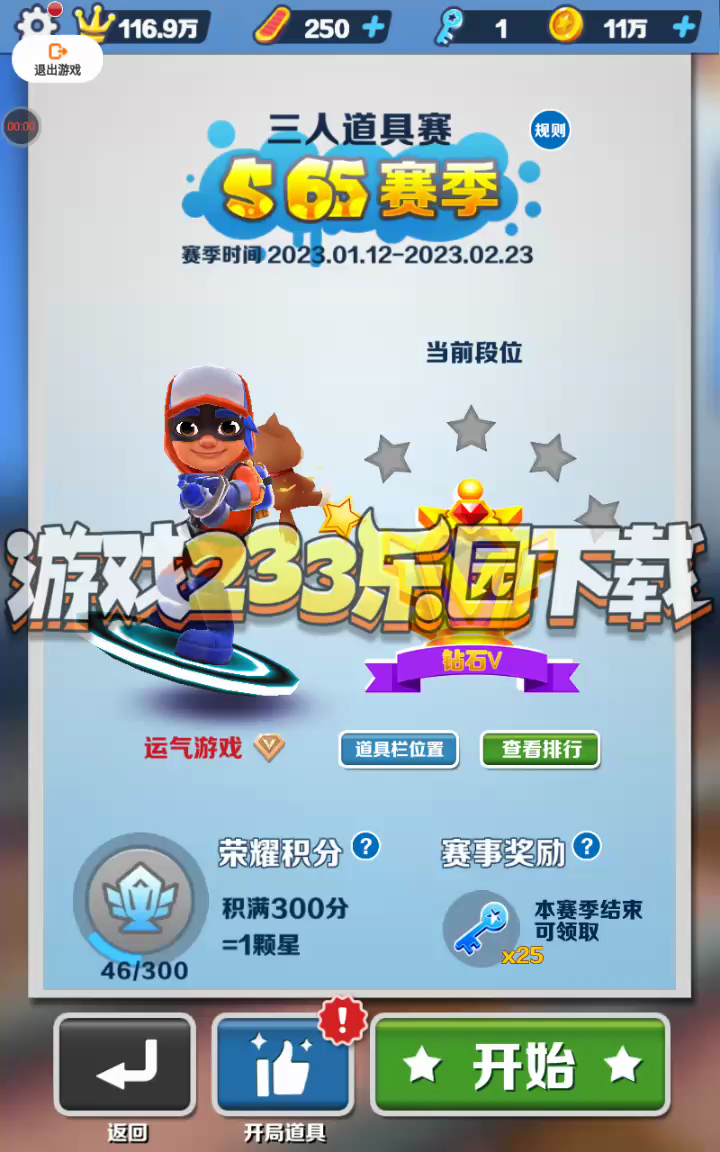This screenshot has width=720, height=1152.
Task: Add more coins with the plus
Action: pos(685,27)
